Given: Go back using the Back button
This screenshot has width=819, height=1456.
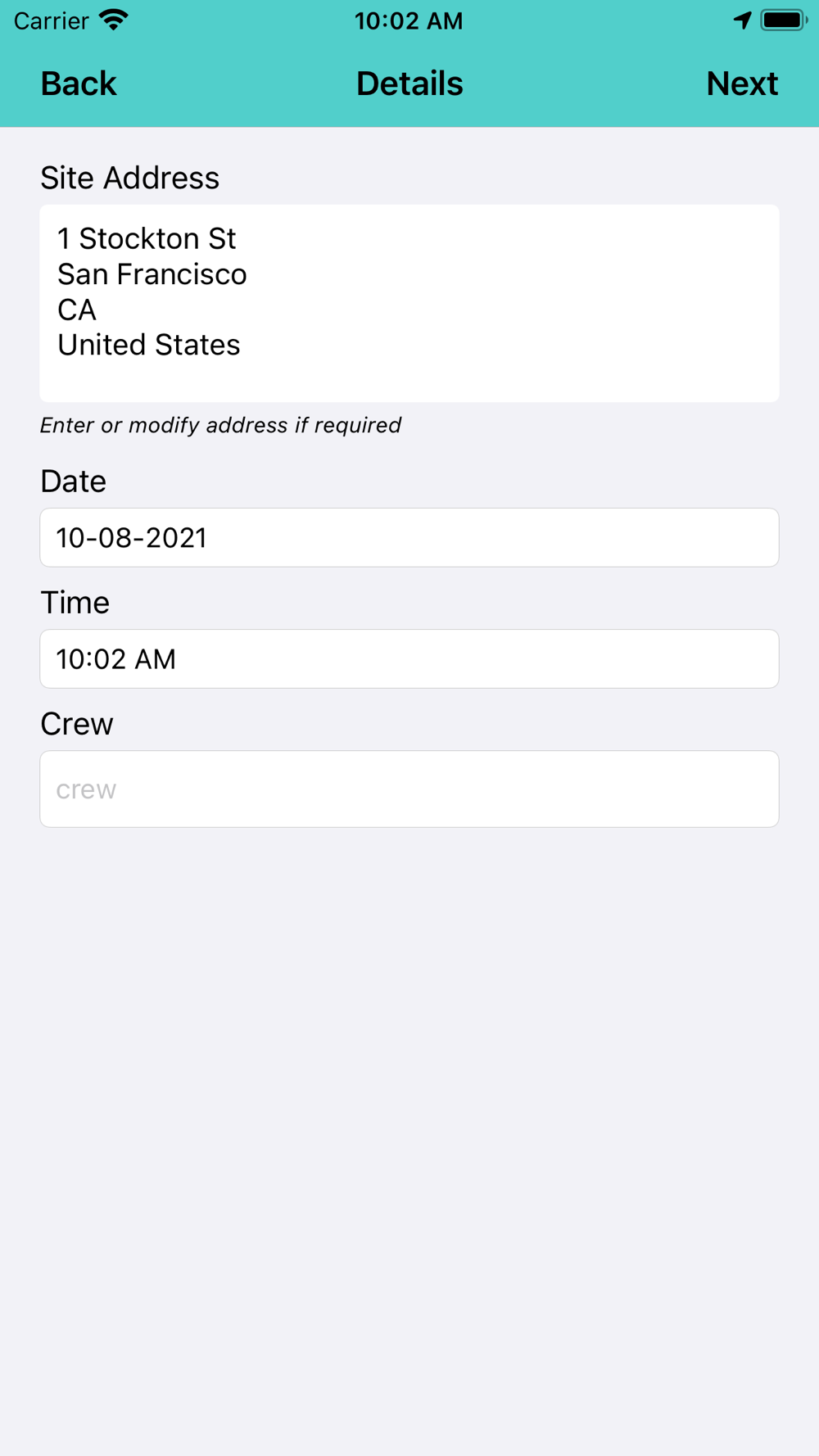Looking at the screenshot, I should 79,84.
